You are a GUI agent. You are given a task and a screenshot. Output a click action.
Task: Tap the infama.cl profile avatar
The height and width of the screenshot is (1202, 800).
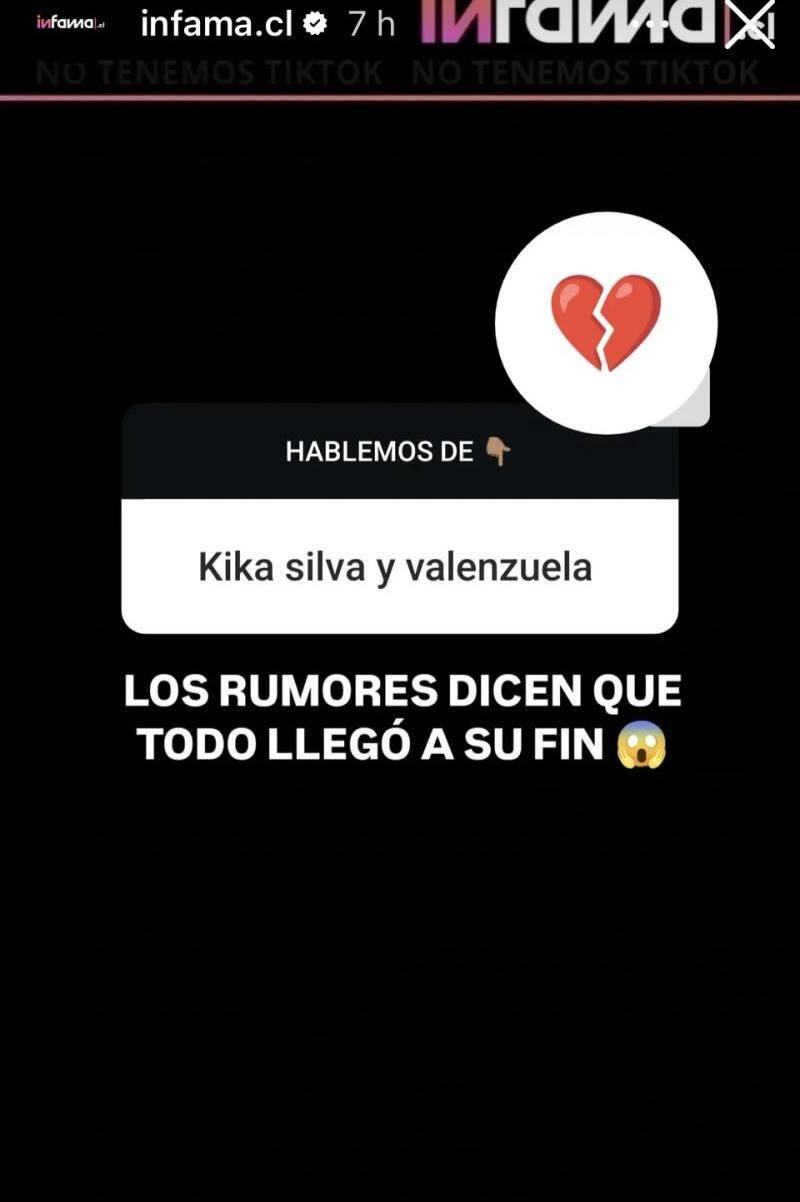pos(71,24)
